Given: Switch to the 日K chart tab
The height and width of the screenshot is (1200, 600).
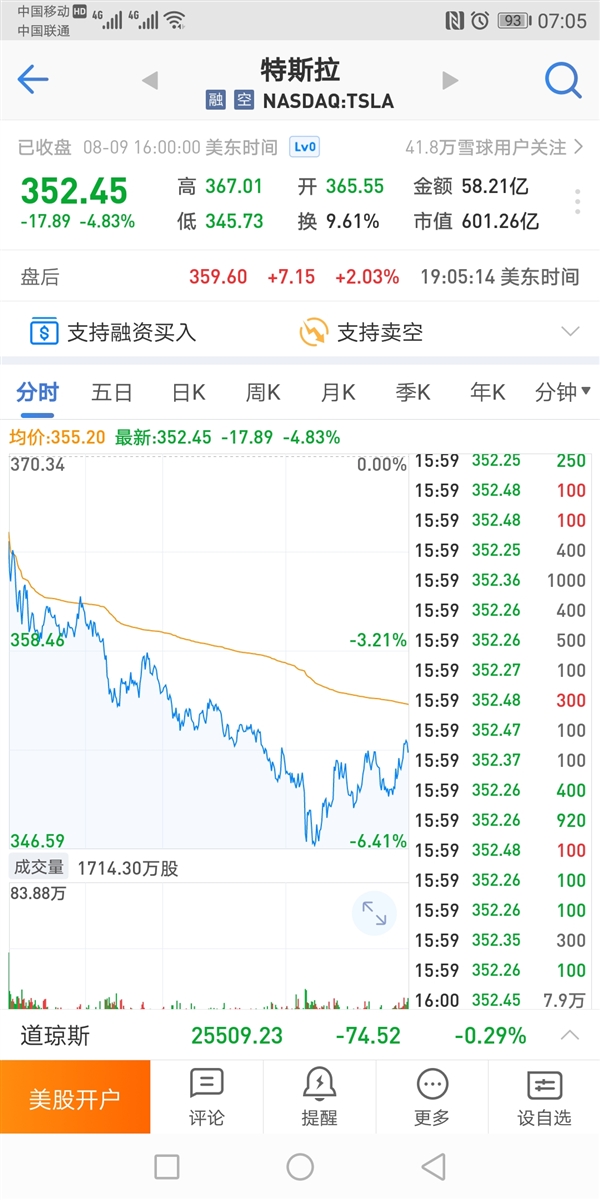Looking at the screenshot, I should 188,393.
